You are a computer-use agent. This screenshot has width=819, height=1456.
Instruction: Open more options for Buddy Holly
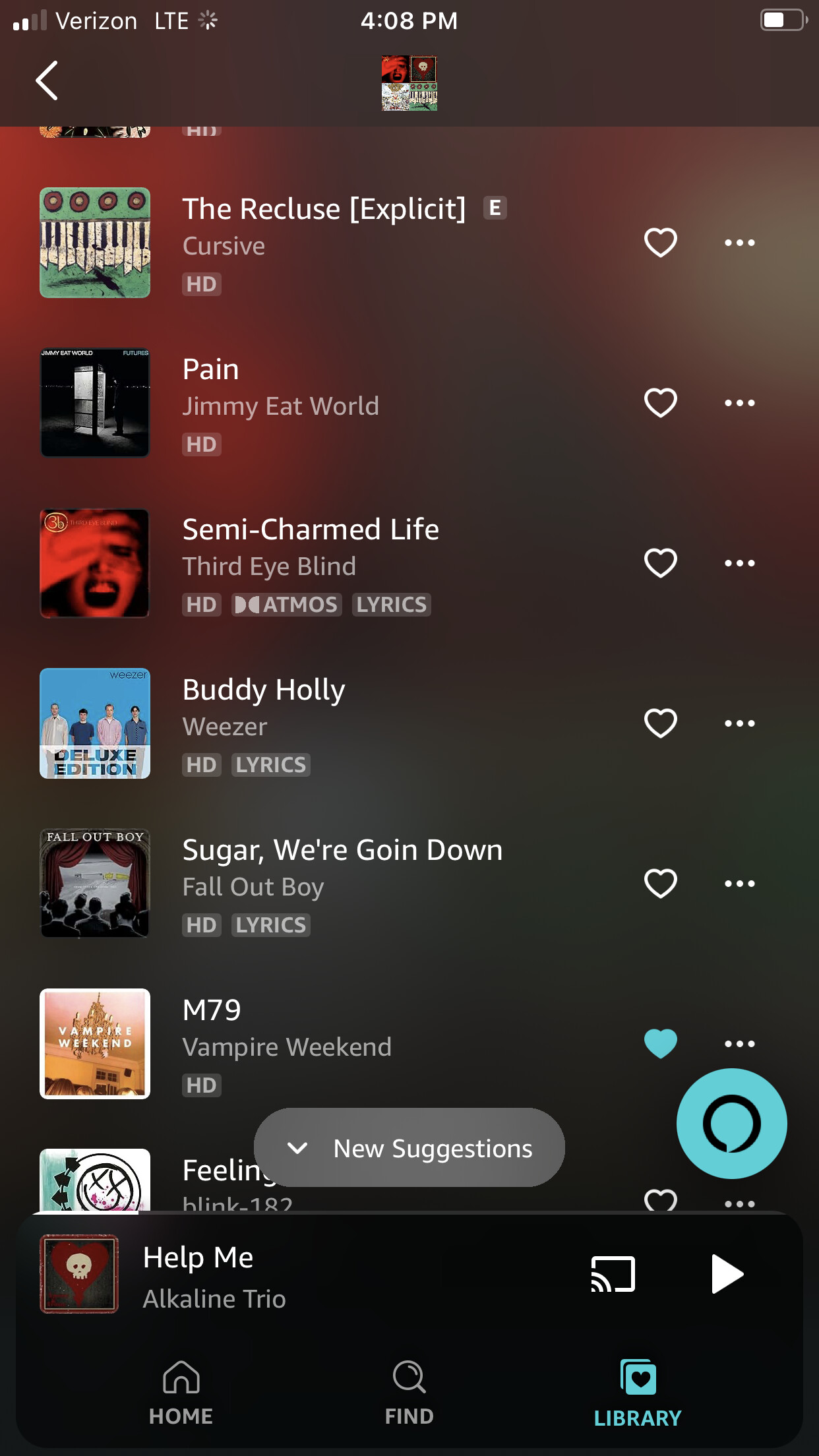point(739,723)
